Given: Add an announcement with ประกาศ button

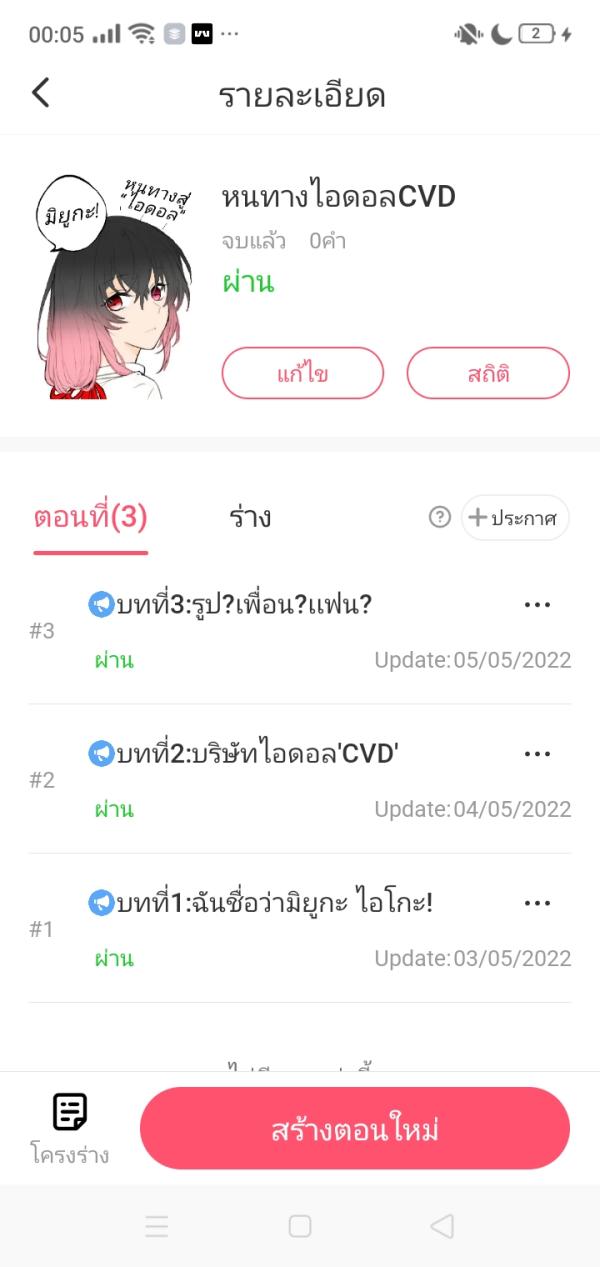Looking at the screenshot, I should [x=515, y=518].
